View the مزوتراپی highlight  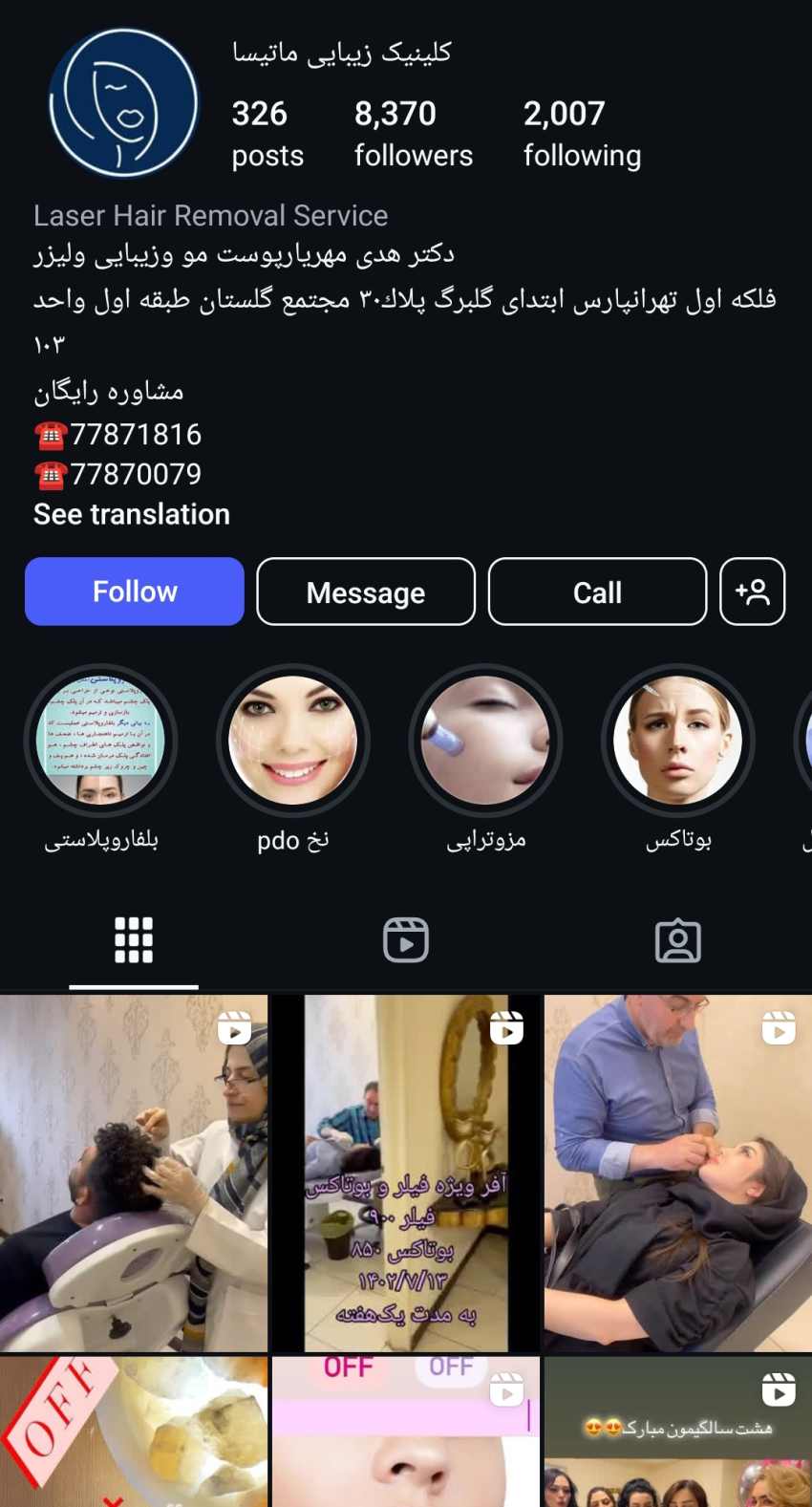point(485,741)
